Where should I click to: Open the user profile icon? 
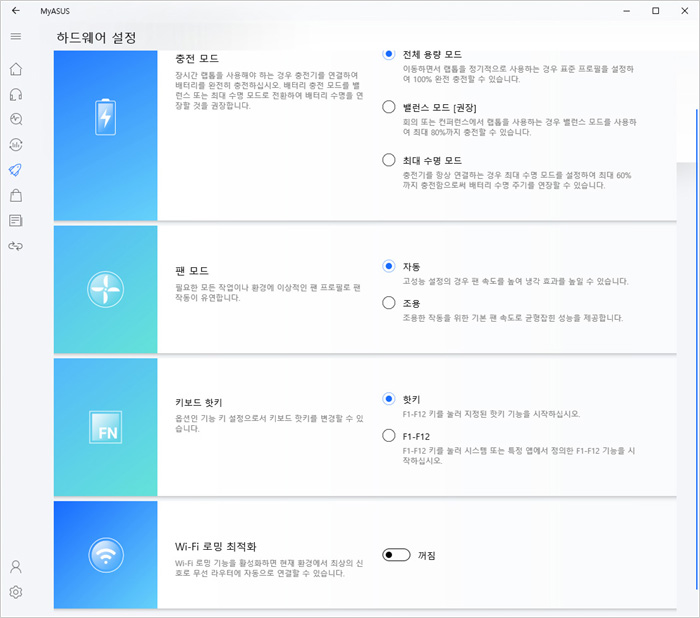pyautogui.click(x=16, y=566)
